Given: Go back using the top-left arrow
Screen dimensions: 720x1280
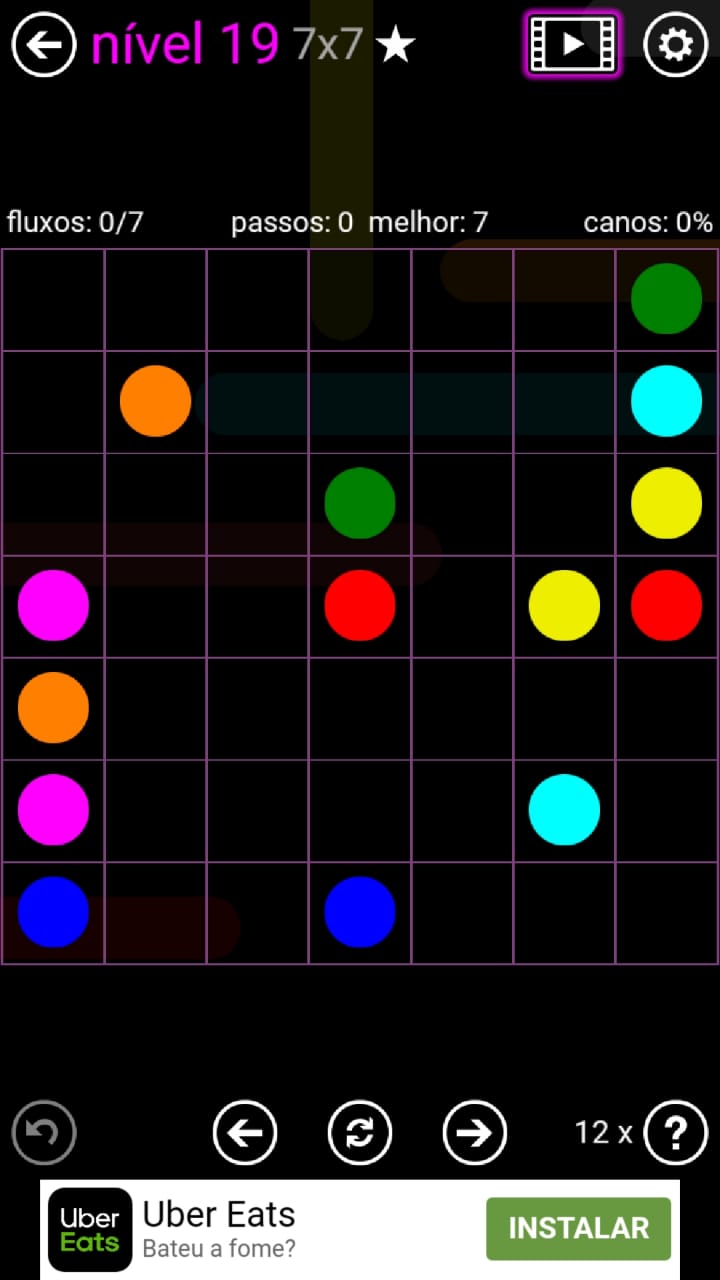Looking at the screenshot, I should pyautogui.click(x=44, y=45).
